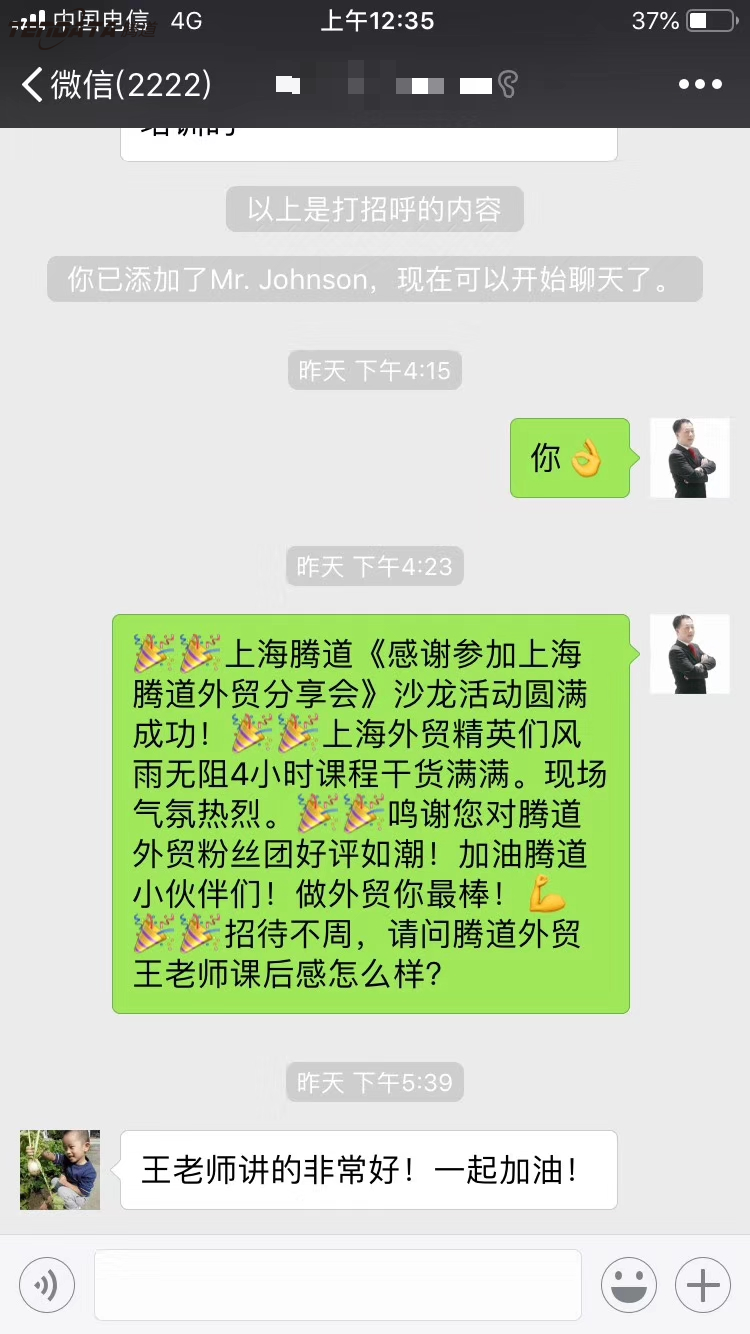Open the emoji sticker panel
This screenshot has height=1334, width=750.
(x=628, y=1285)
